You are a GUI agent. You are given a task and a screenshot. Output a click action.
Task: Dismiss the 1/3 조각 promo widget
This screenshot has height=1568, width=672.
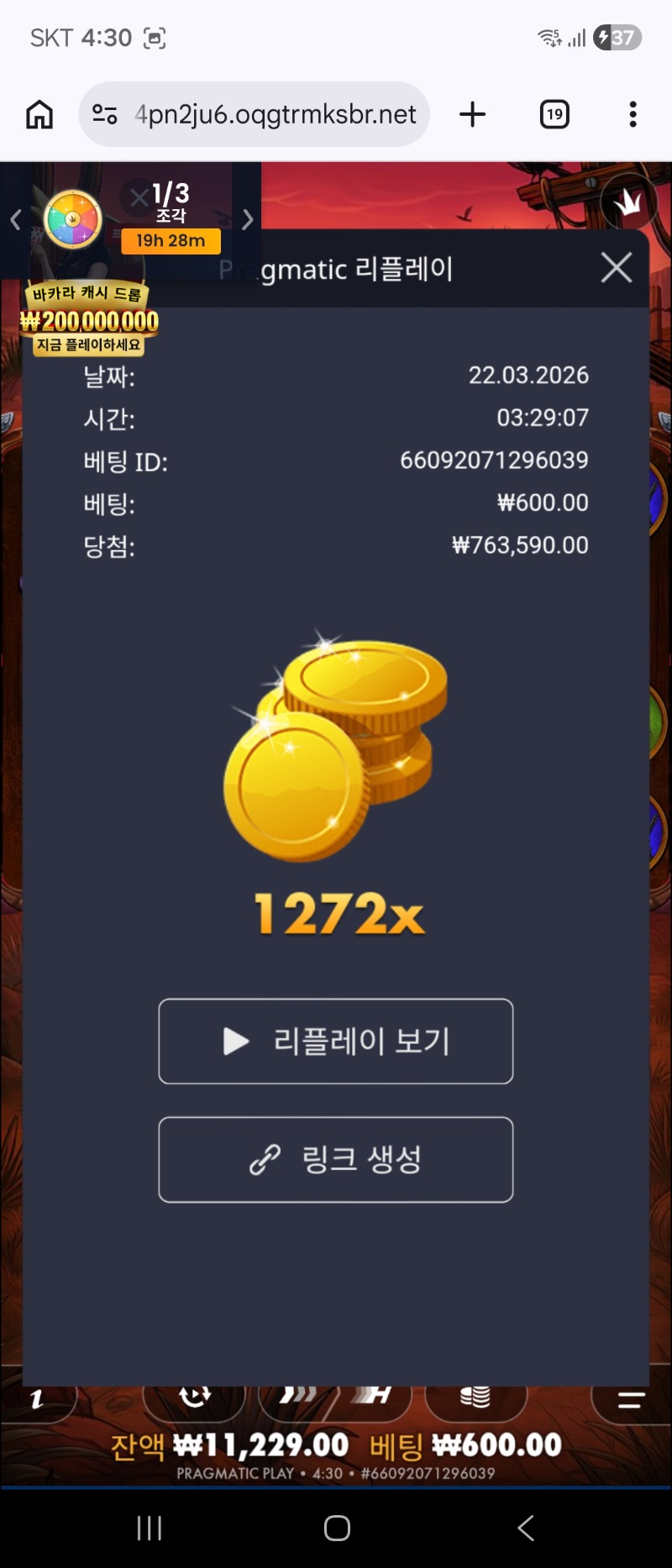(x=138, y=198)
